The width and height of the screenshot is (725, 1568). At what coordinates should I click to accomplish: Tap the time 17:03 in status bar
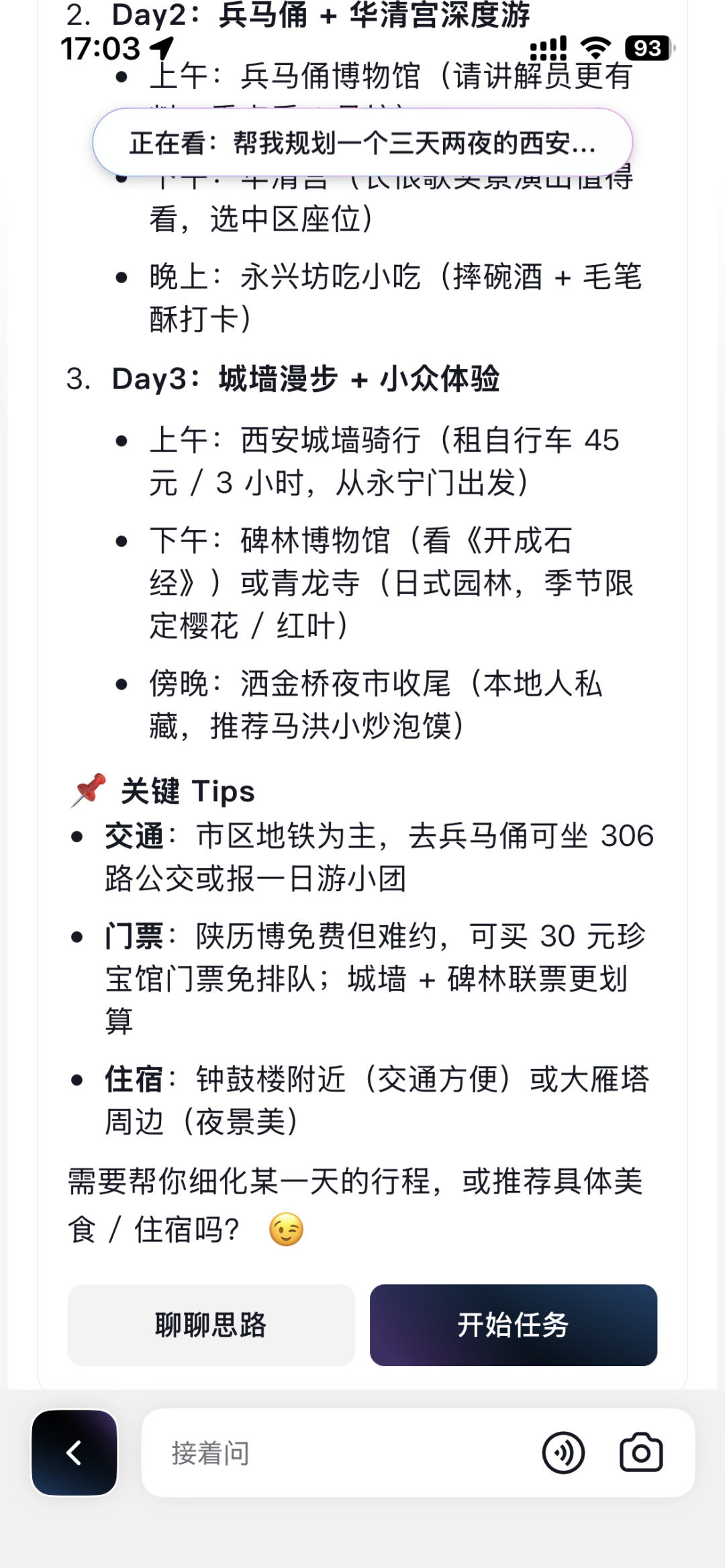click(x=102, y=48)
